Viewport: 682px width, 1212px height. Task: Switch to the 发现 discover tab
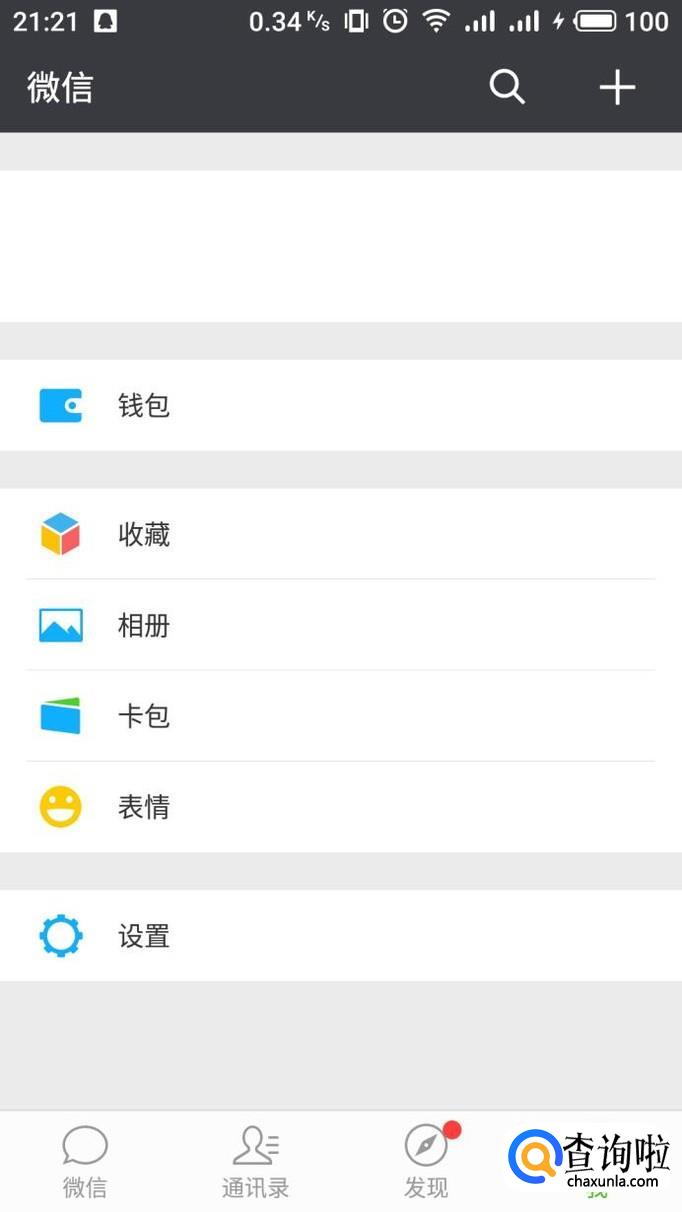[426, 1162]
